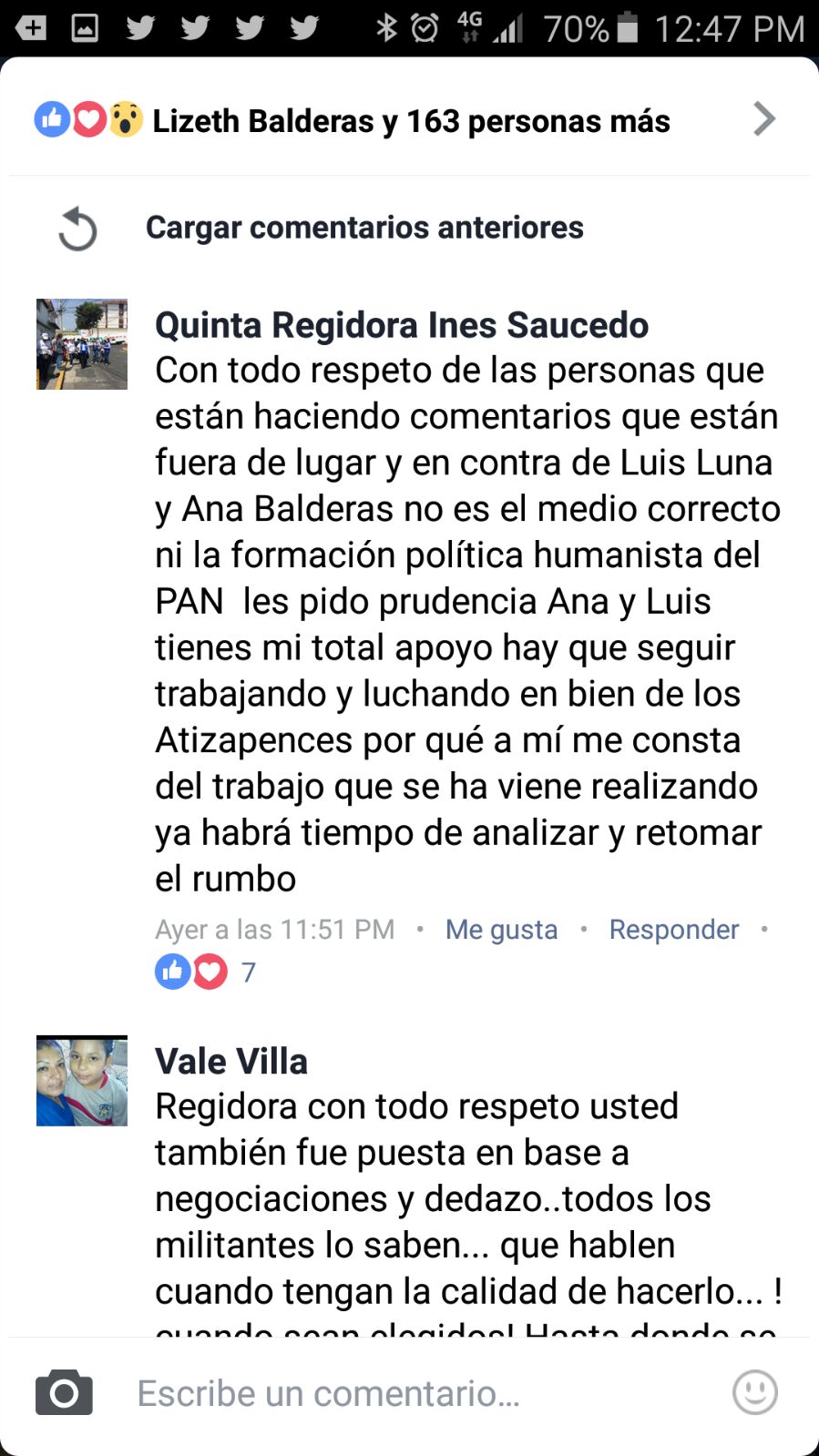Focus the Escribe un comentario field

tap(410, 1394)
